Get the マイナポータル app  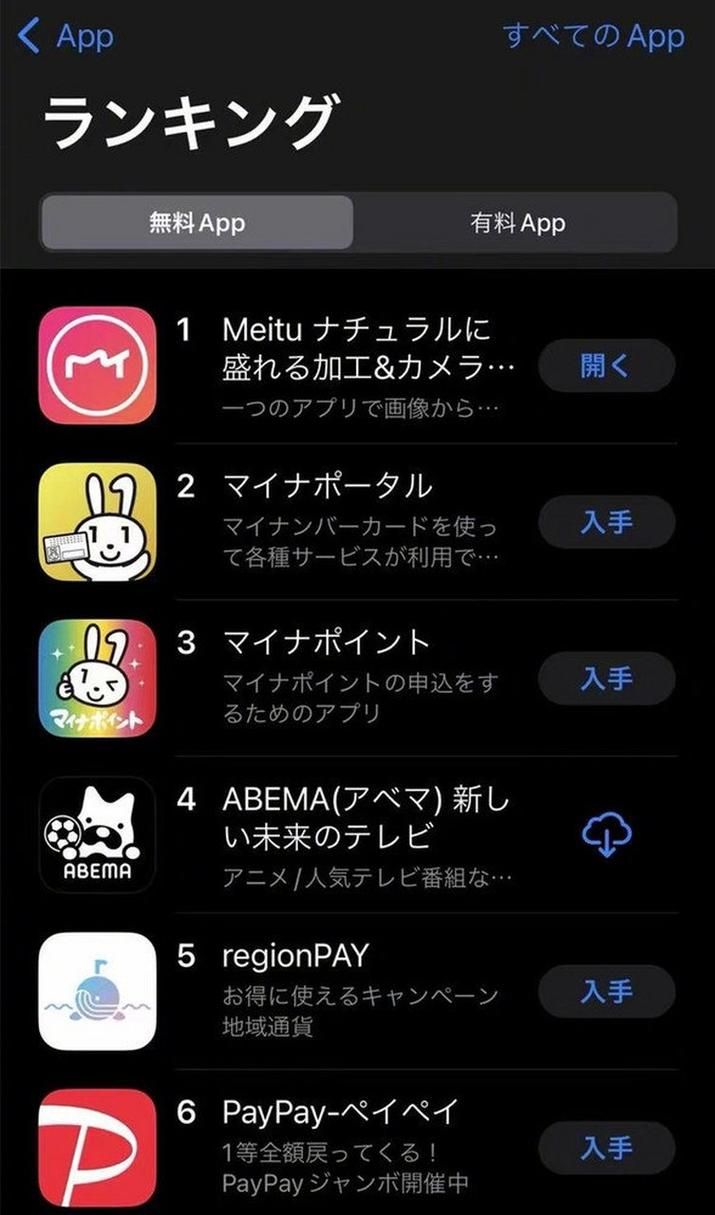[606, 522]
